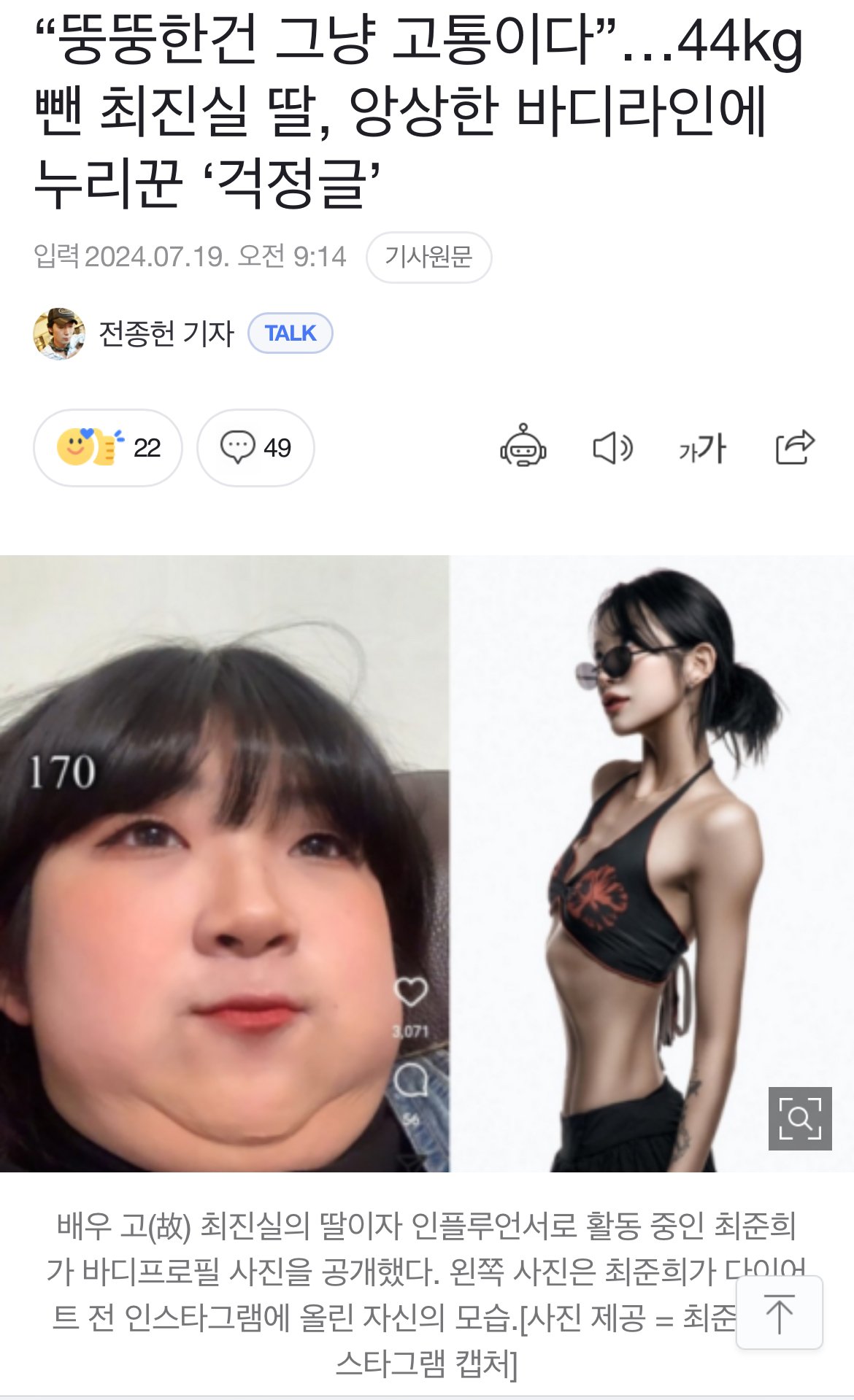854x1400 pixels.
Task: Open the original article via 기사원문
Action: [x=428, y=257]
